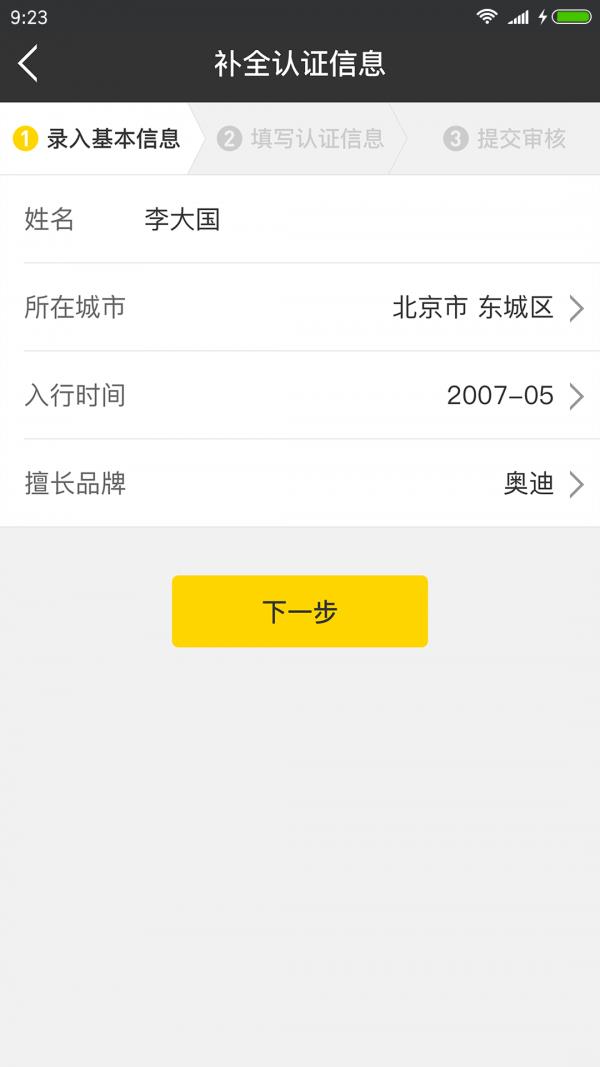The width and height of the screenshot is (600, 1067).
Task: Tap the 下一步 button
Action: tap(300, 611)
